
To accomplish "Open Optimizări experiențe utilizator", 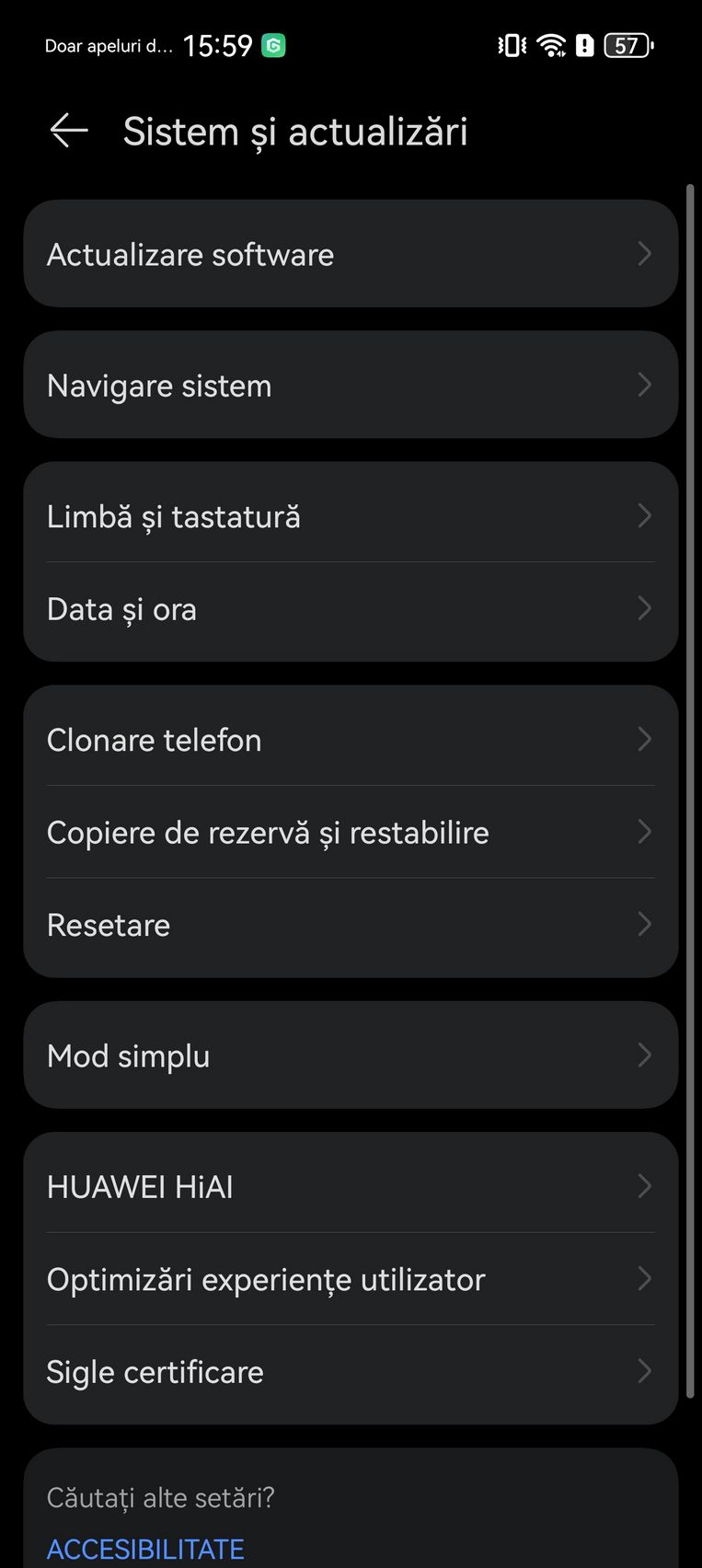I will tap(351, 1279).
